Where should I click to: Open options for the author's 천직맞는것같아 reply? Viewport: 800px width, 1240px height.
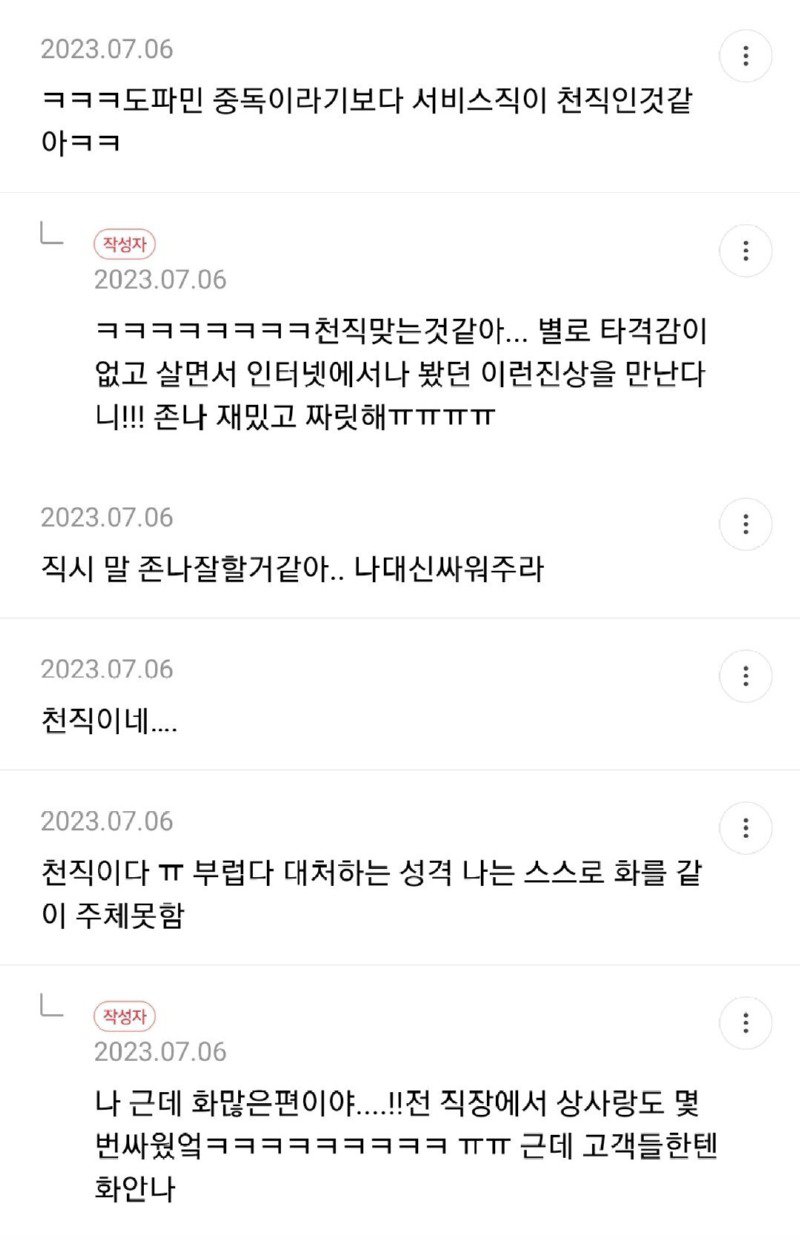(x=745, y=251)
